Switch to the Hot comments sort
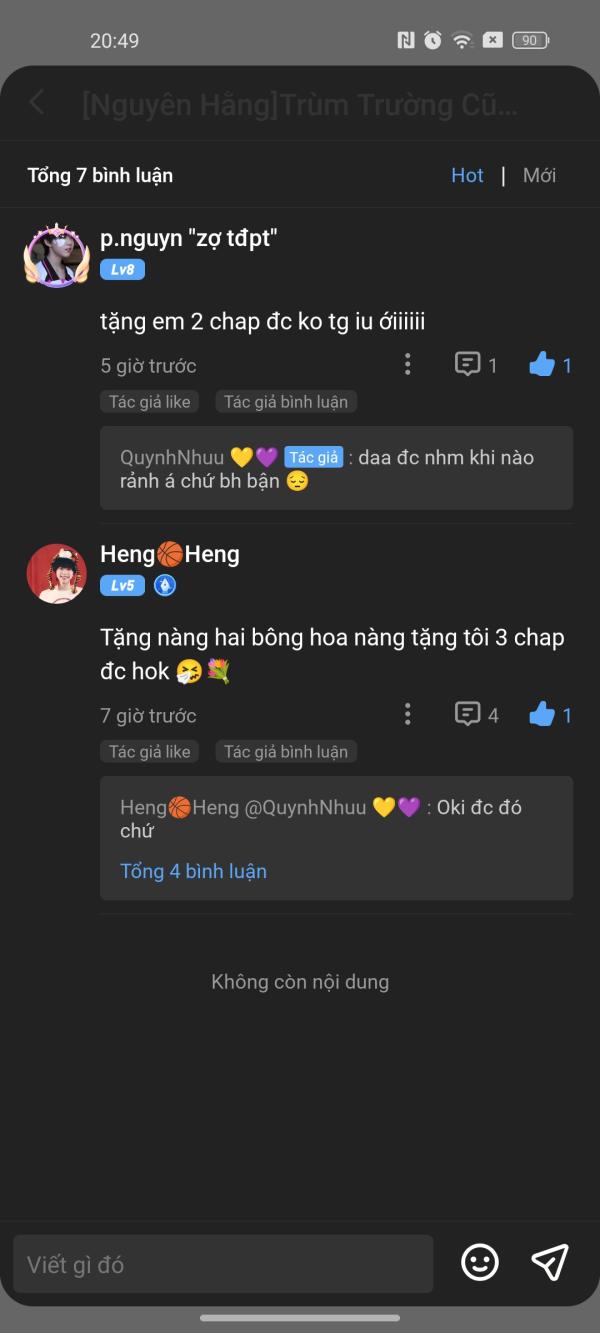This screenshot has height=1333, width=600. [467, 175]
